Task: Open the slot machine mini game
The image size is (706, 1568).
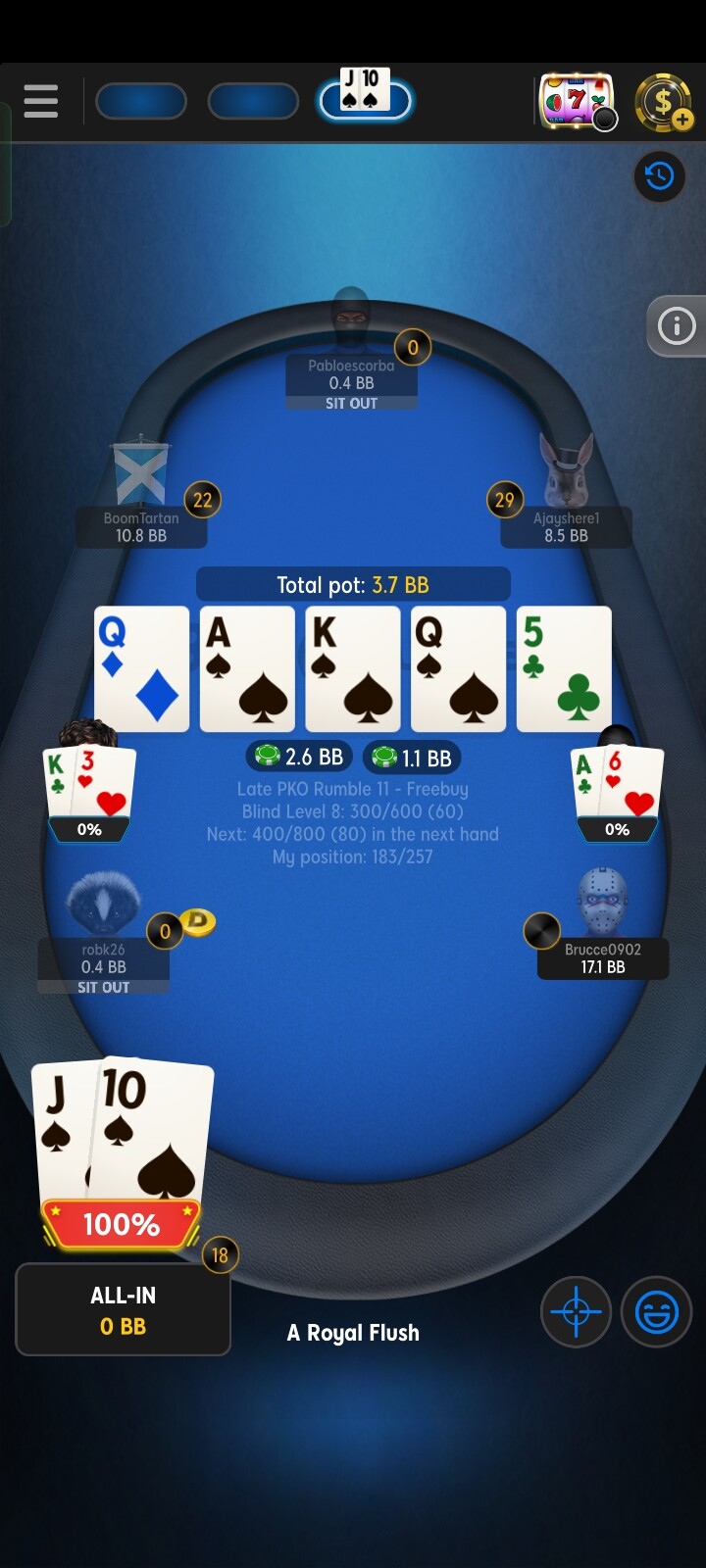Action: click(x=577, y=101)
